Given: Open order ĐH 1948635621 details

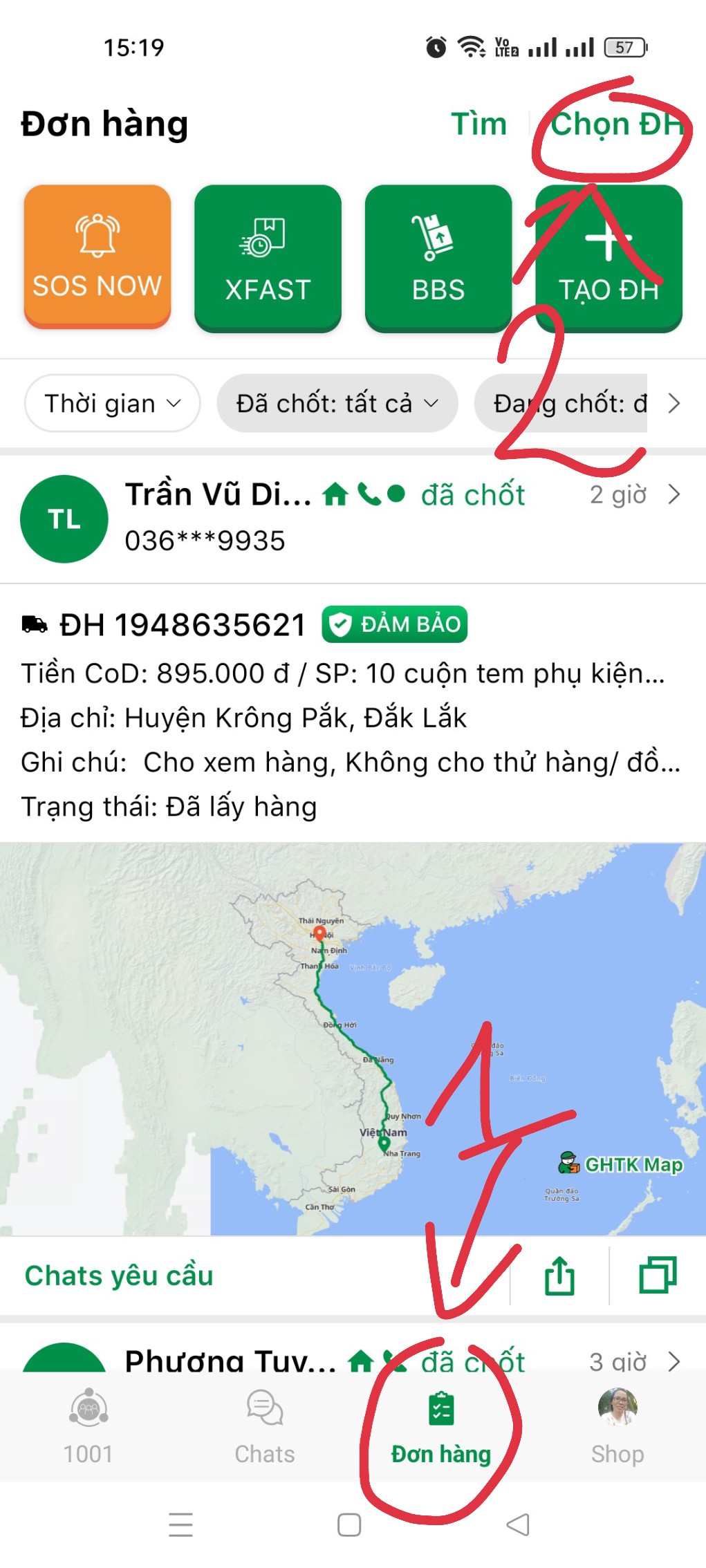Looking at the screenshot, I should click(183, 625).
